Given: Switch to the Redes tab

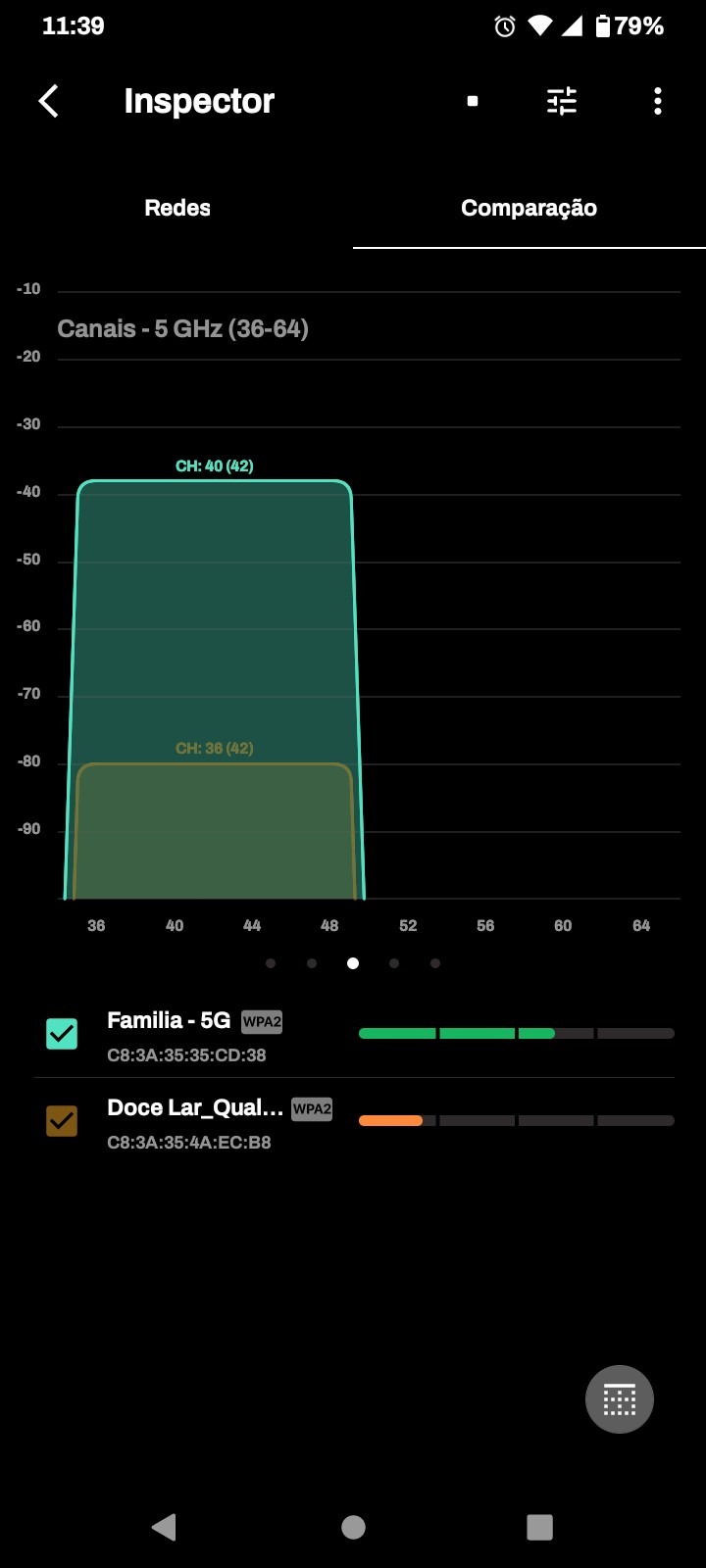Looking at the screenshot, I should tap(177, 208).
